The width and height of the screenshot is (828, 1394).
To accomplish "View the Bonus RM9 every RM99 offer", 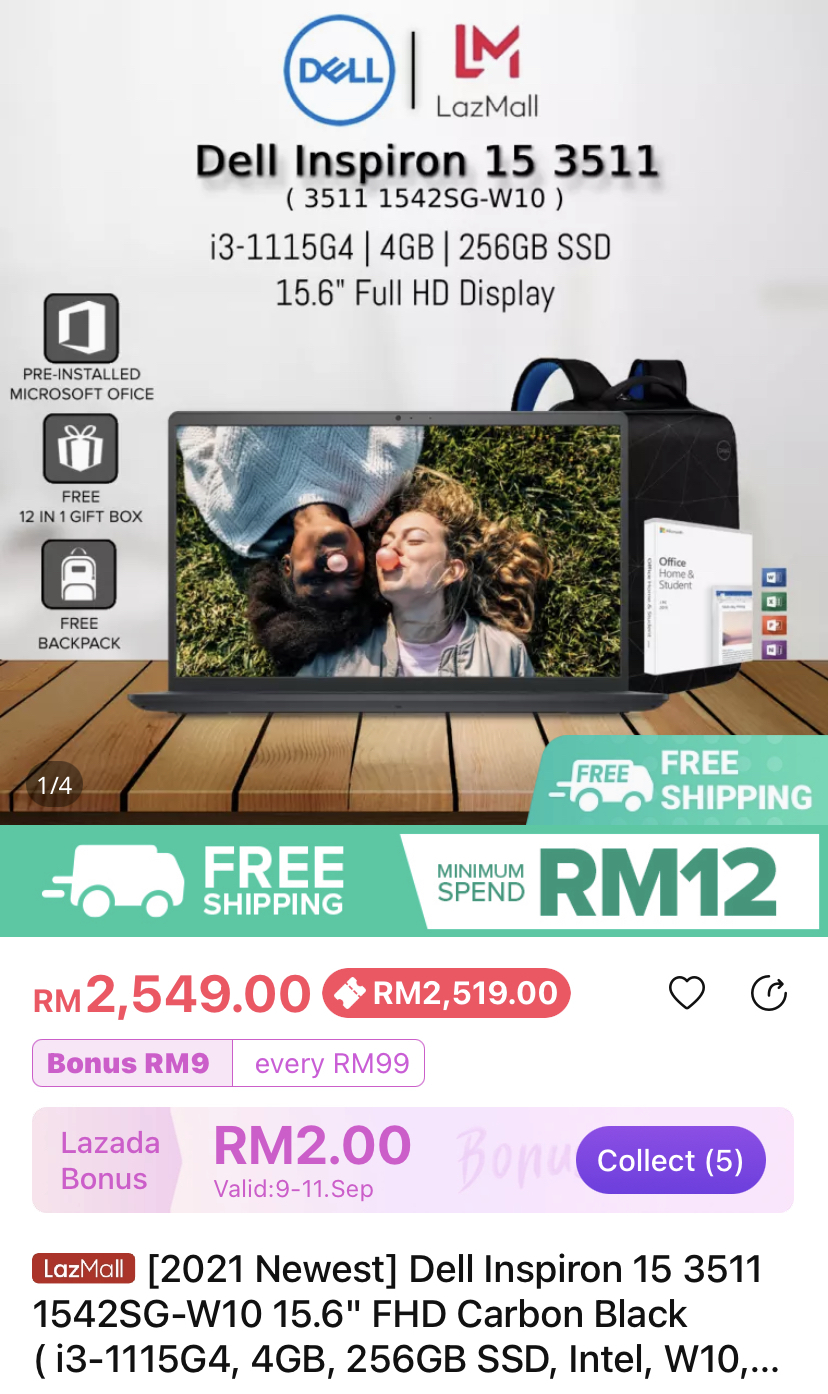I will [x=228, y=1063].
